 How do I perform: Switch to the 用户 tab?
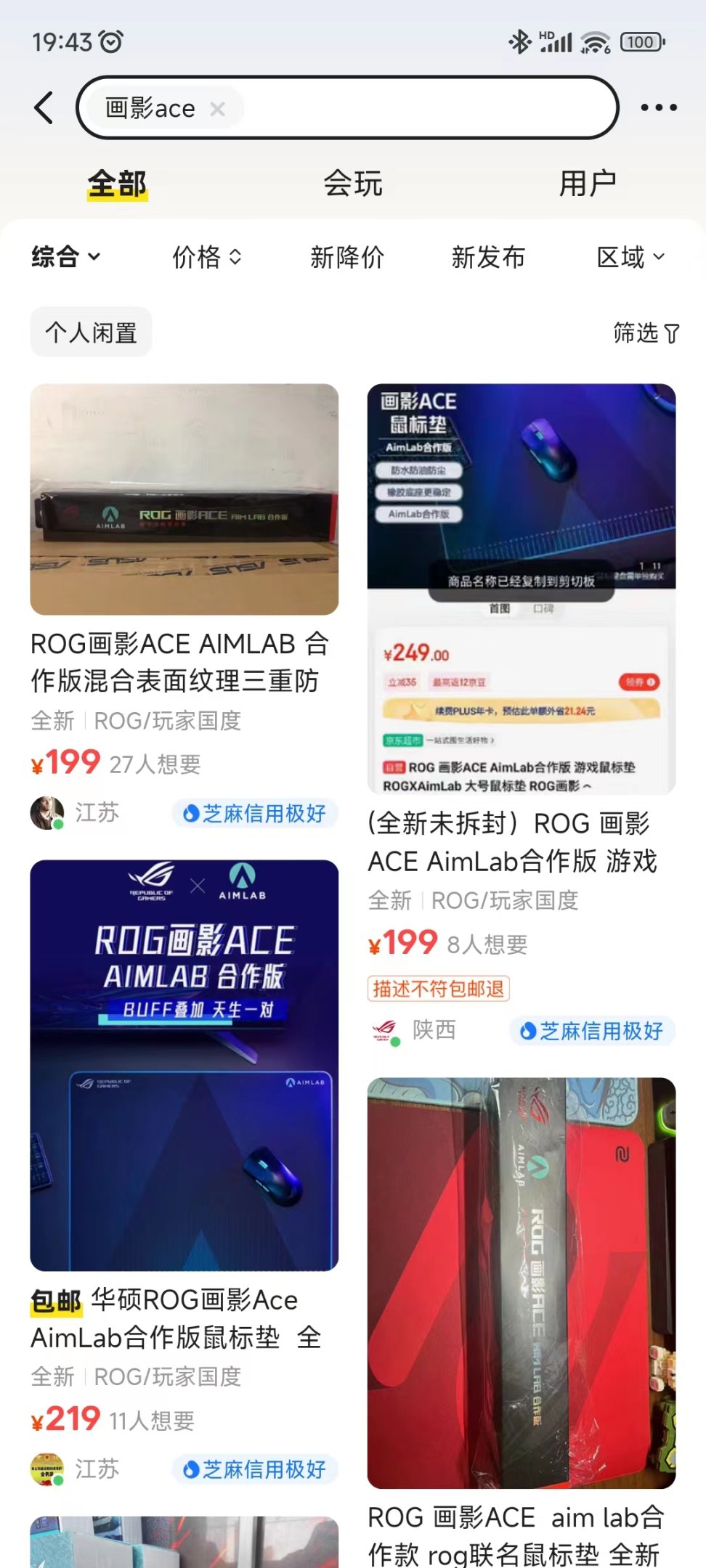(x=588, y=184)
